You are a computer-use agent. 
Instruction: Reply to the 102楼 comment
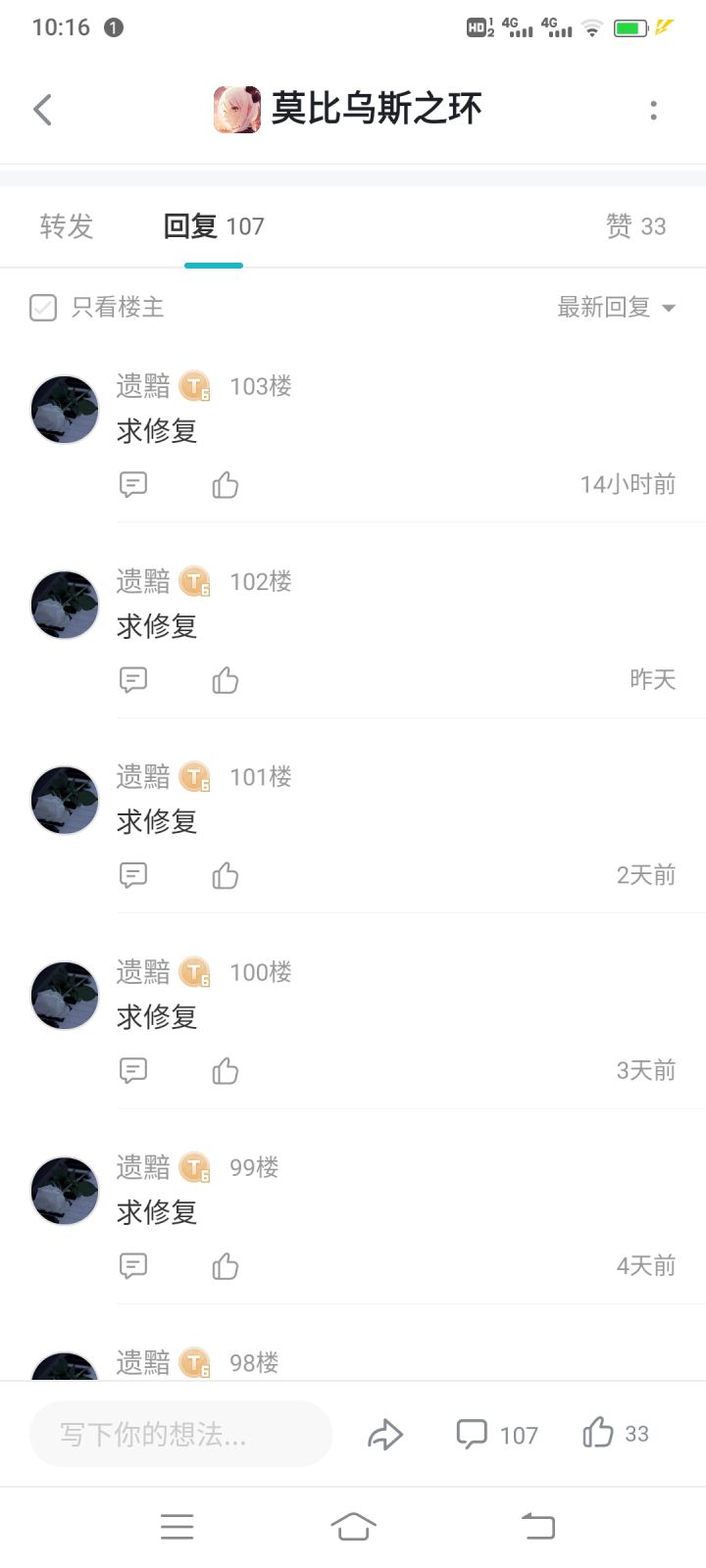133,679
